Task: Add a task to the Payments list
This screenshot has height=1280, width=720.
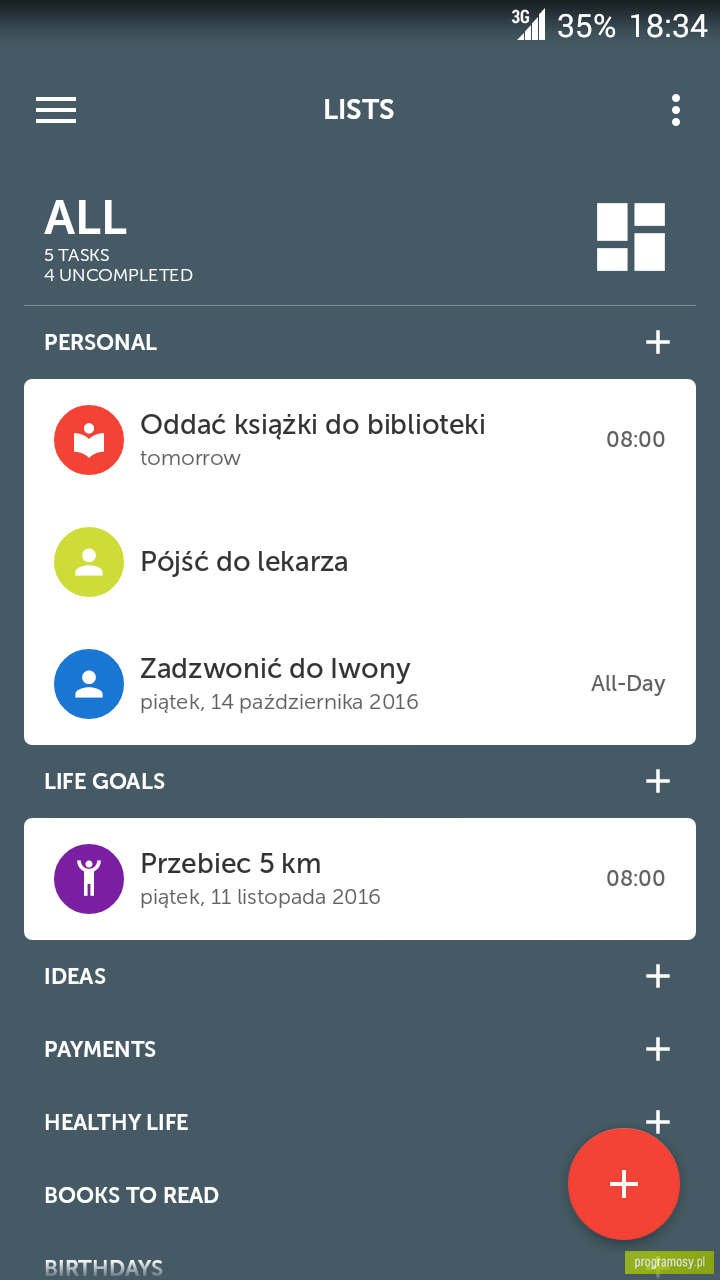Action: click(657, 1049)
